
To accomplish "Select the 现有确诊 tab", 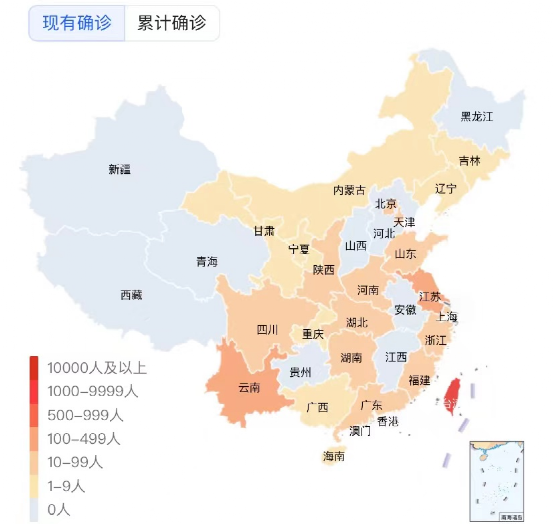I will pos(77,23).
